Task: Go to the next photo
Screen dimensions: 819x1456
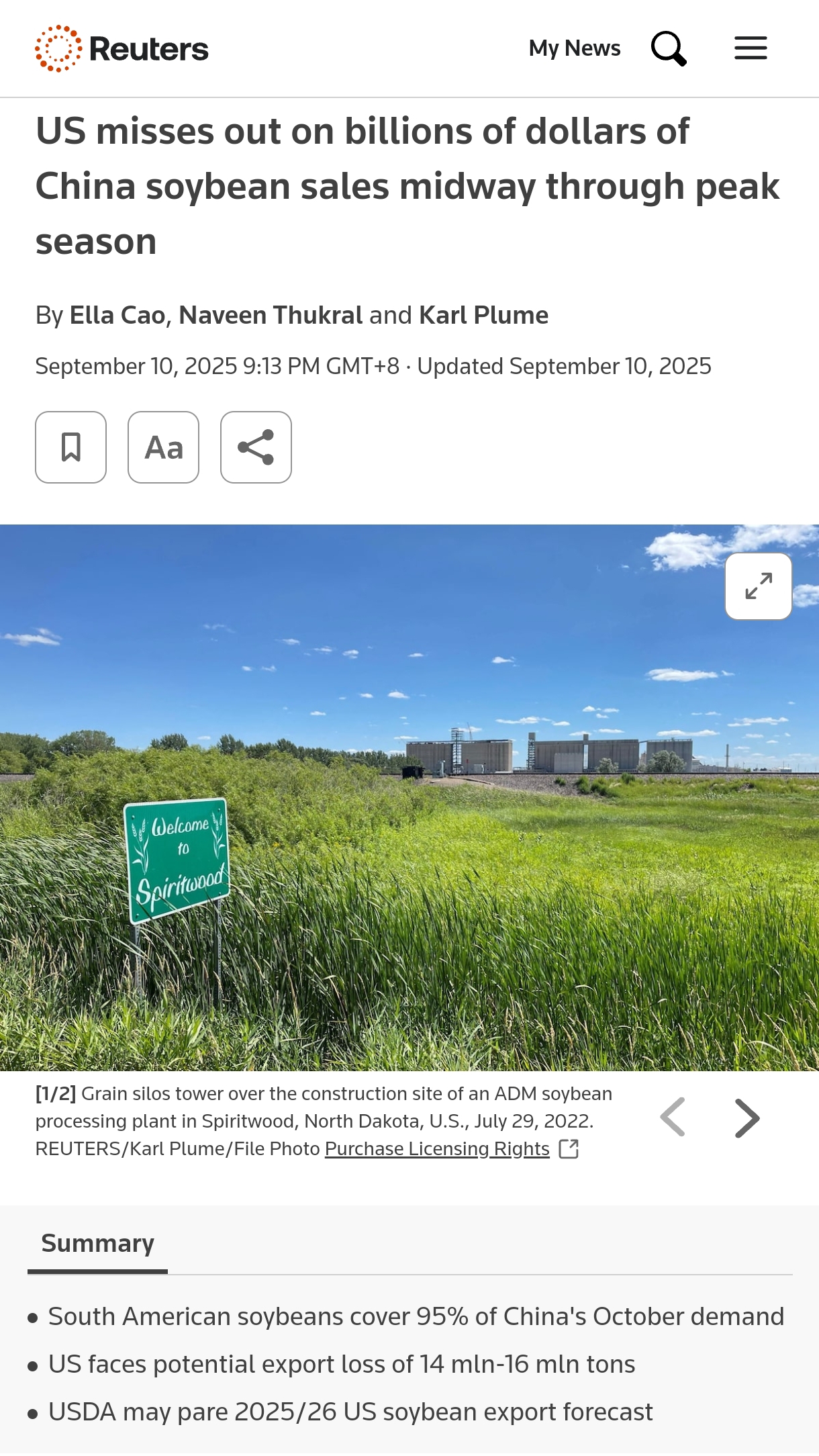Action: (747, 1118)
